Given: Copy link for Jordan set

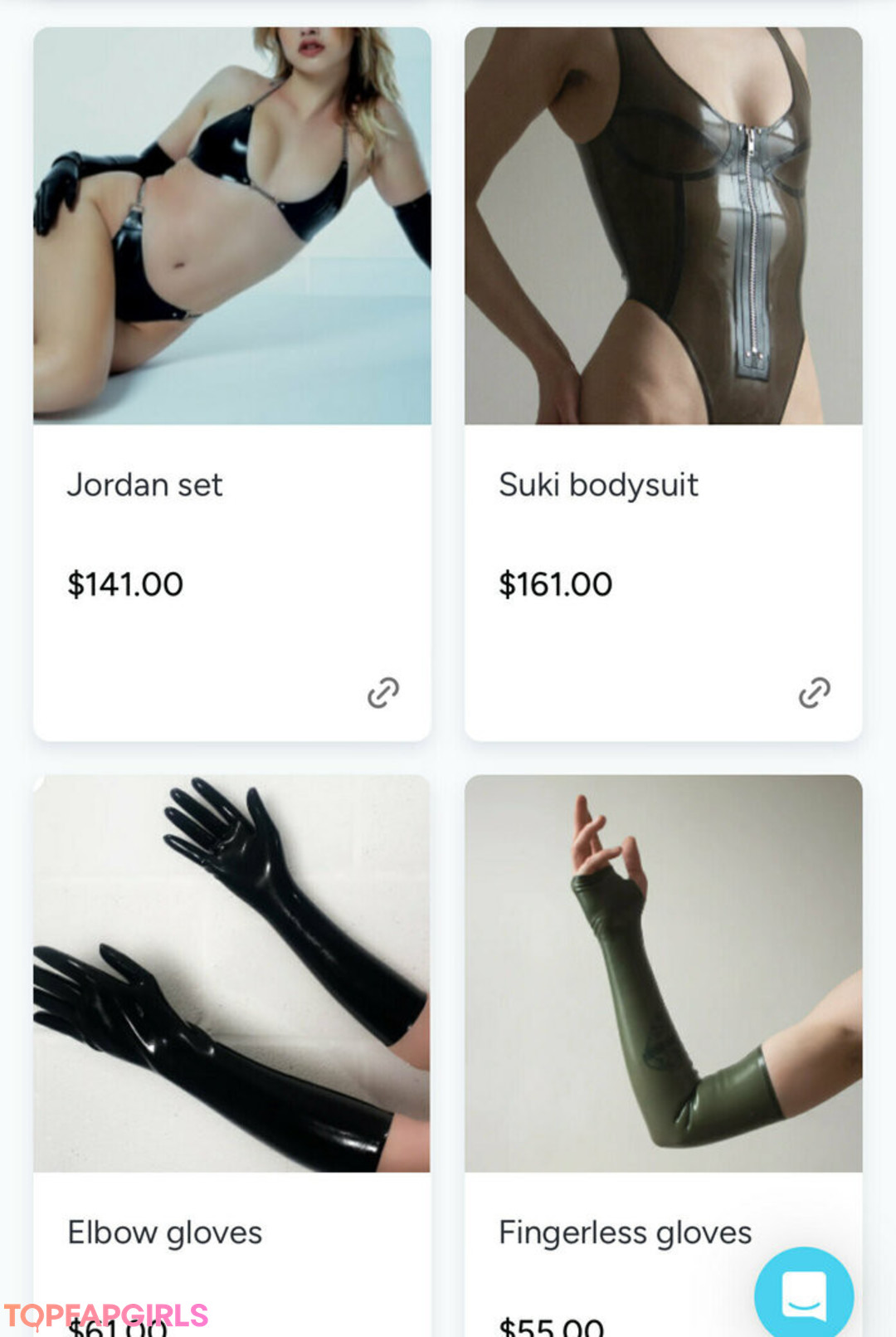Looking at the screenshot, I should click(383, 692).
